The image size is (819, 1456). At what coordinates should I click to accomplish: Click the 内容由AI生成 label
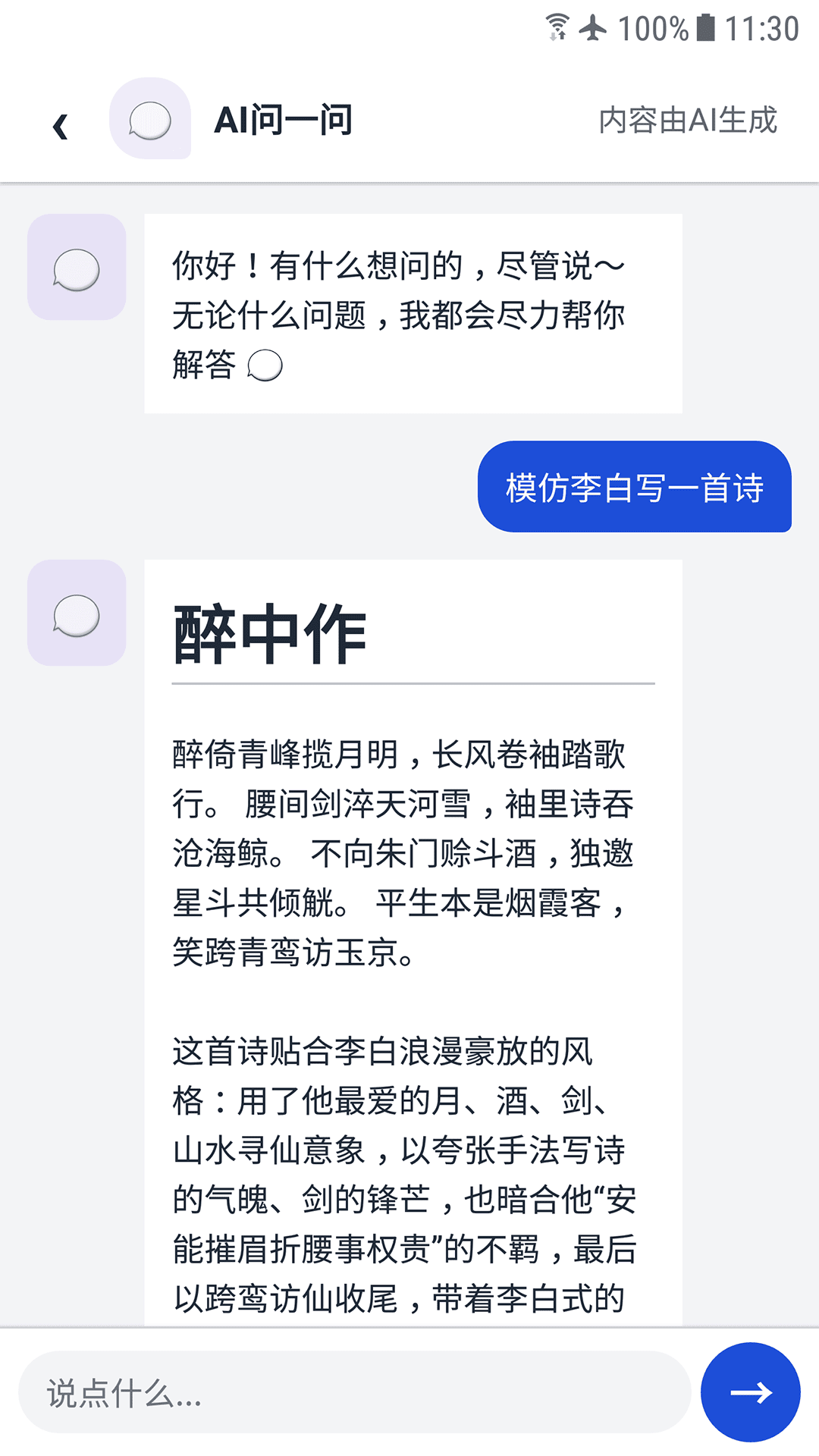687,120
